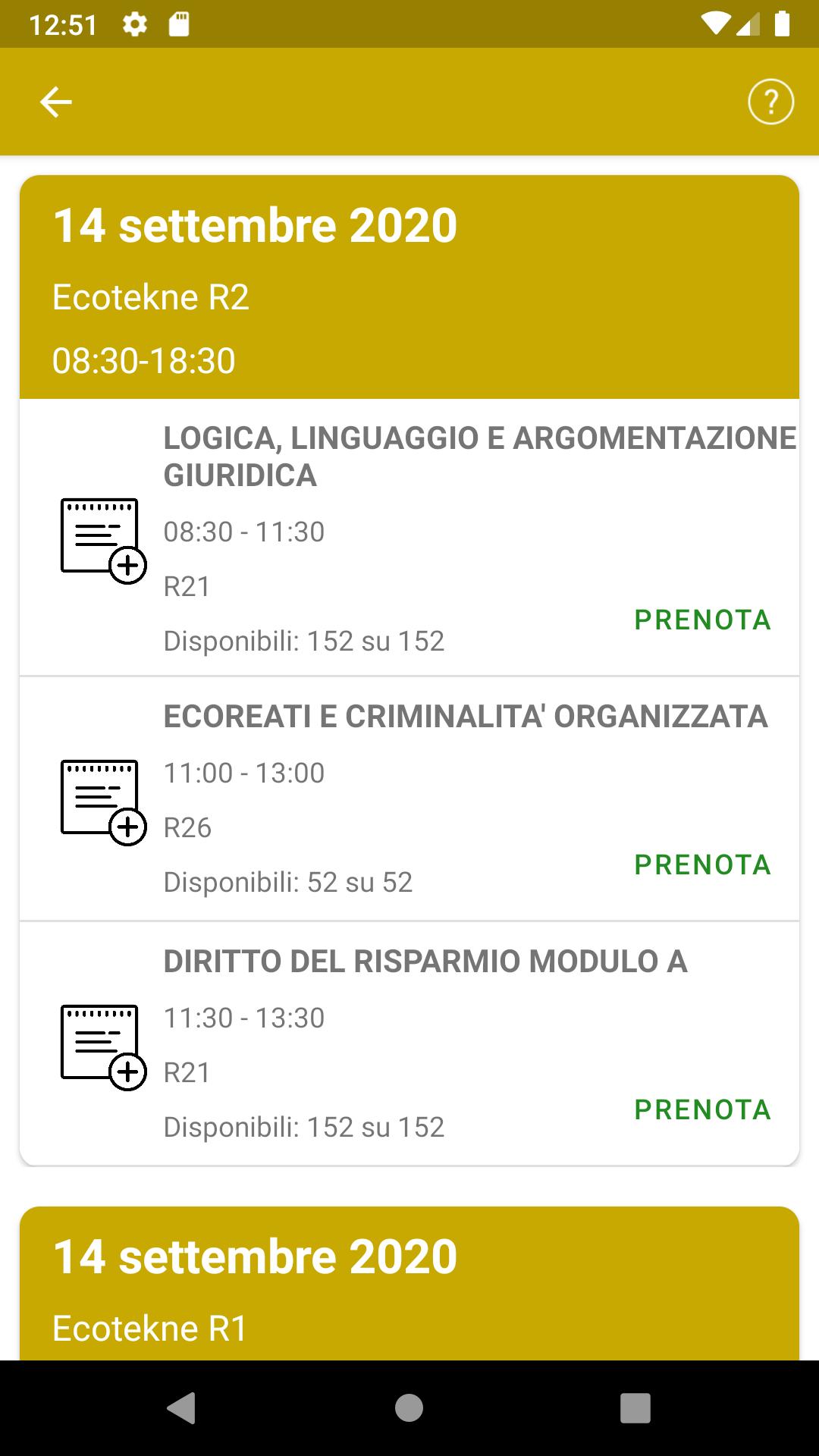Return to the Android home screen
This screenshot has width=819, height=1456.
click(409, 1408)
